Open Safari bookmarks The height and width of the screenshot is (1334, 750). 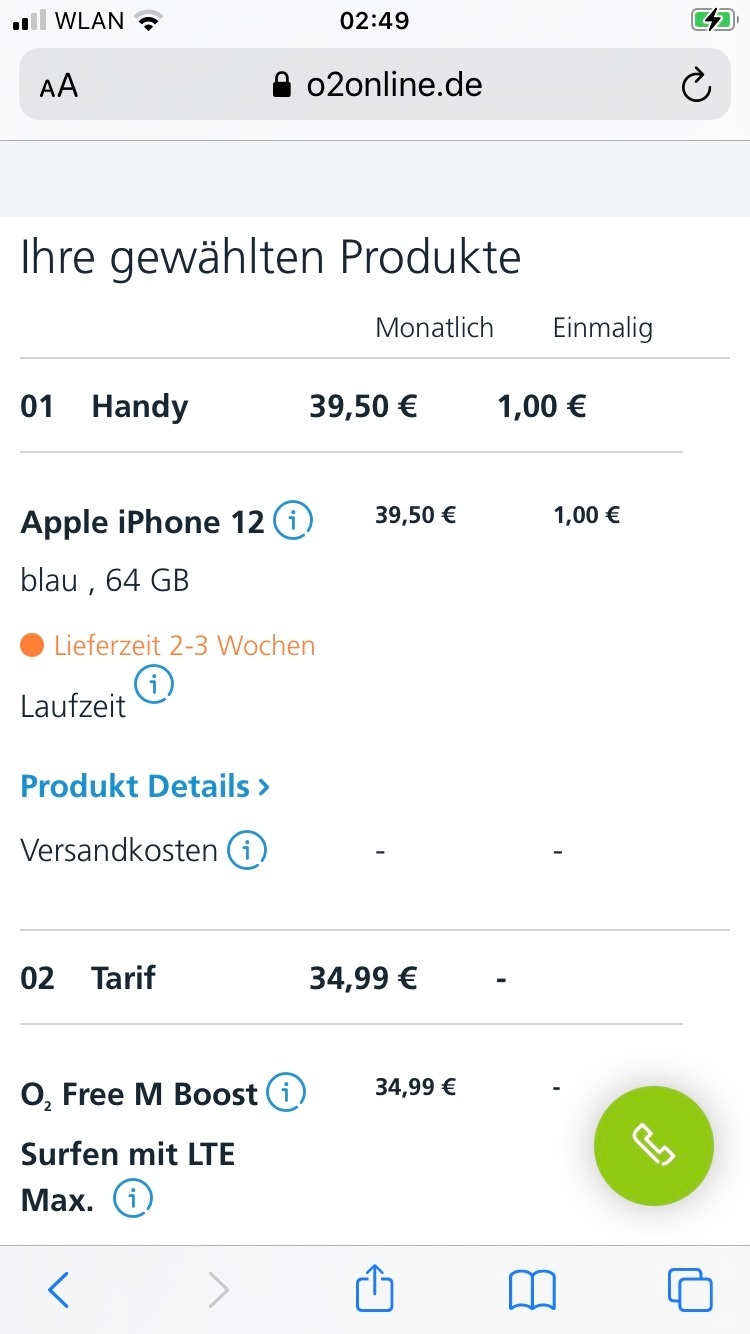pyautogui.click(x=532, y=1290)
